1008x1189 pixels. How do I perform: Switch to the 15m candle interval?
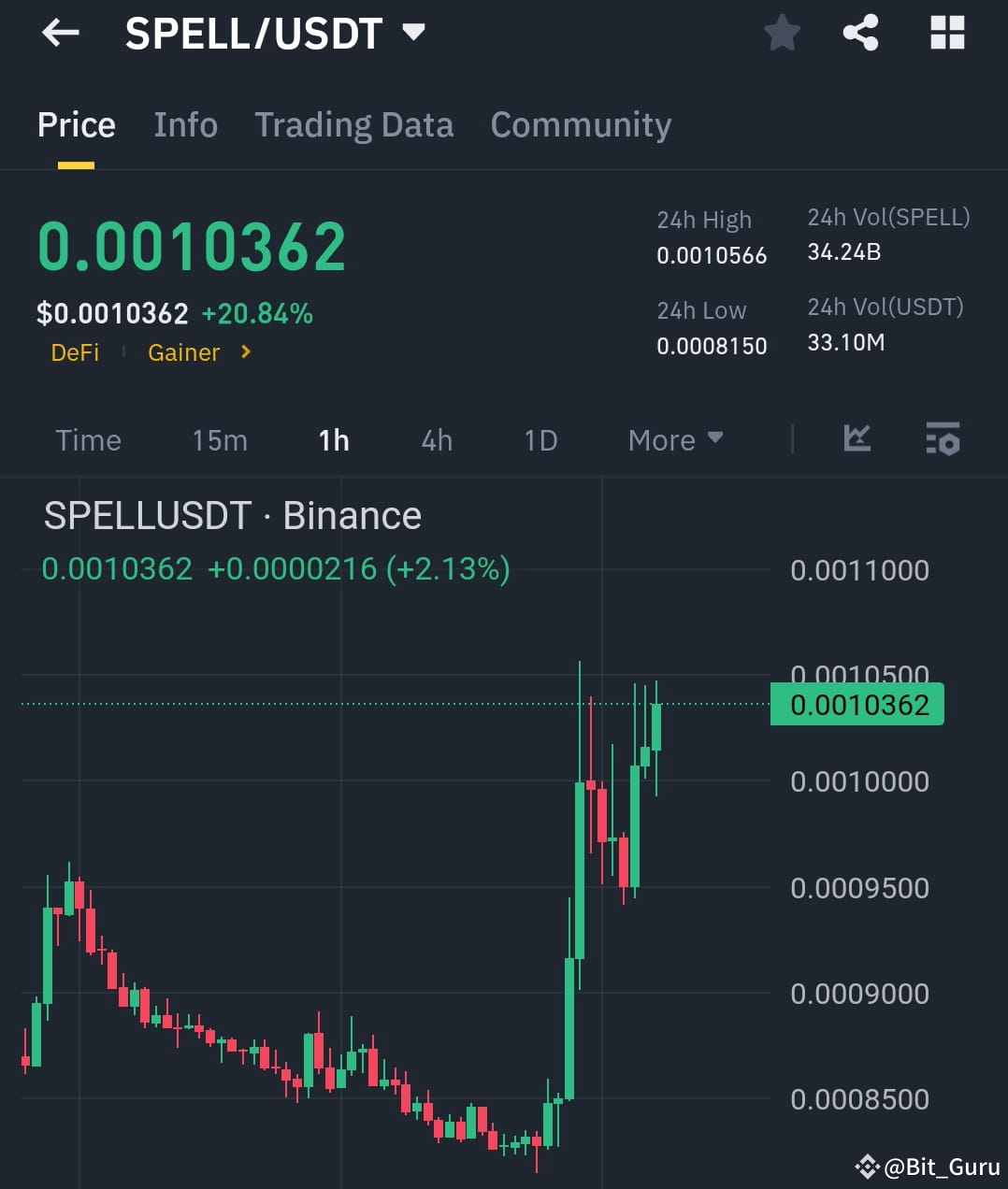coord(219,439)
